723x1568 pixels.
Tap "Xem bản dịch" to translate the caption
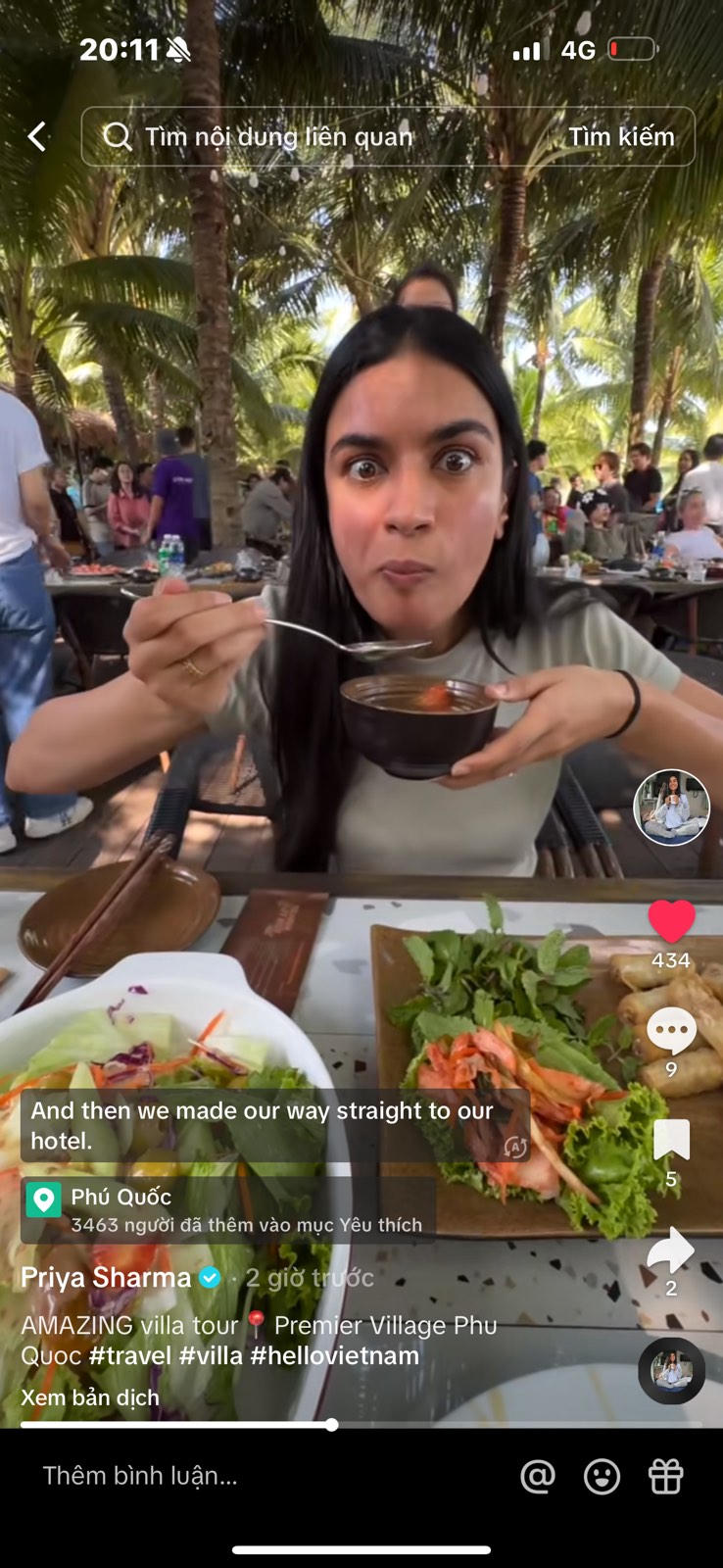(x=90, y=1397)
